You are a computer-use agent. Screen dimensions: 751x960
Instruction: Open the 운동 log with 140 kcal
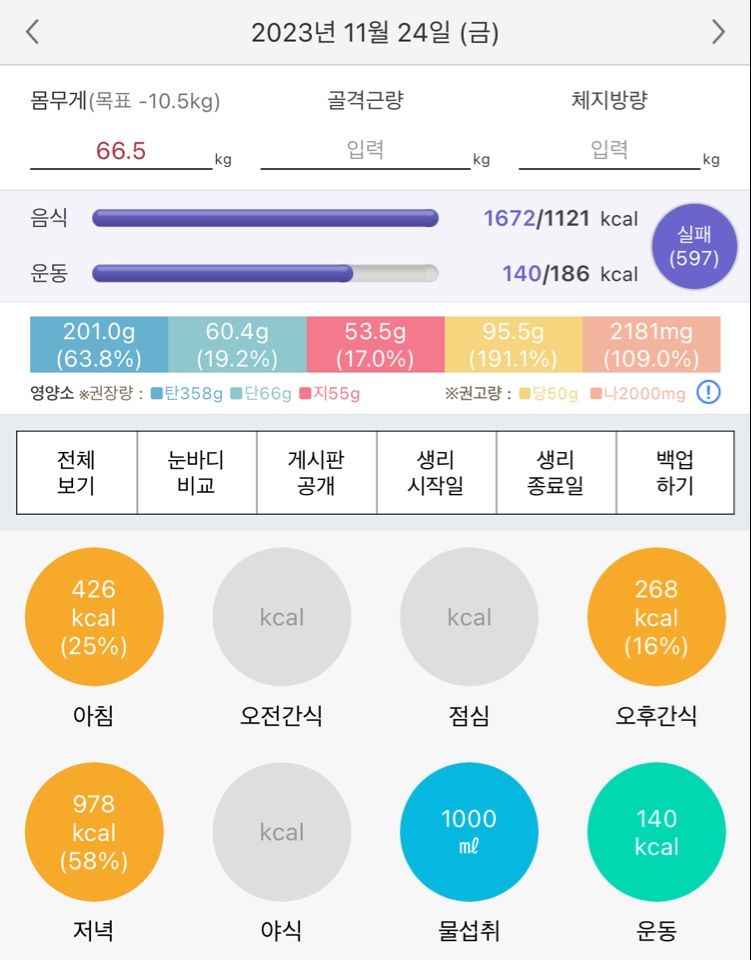coord(656,832)
